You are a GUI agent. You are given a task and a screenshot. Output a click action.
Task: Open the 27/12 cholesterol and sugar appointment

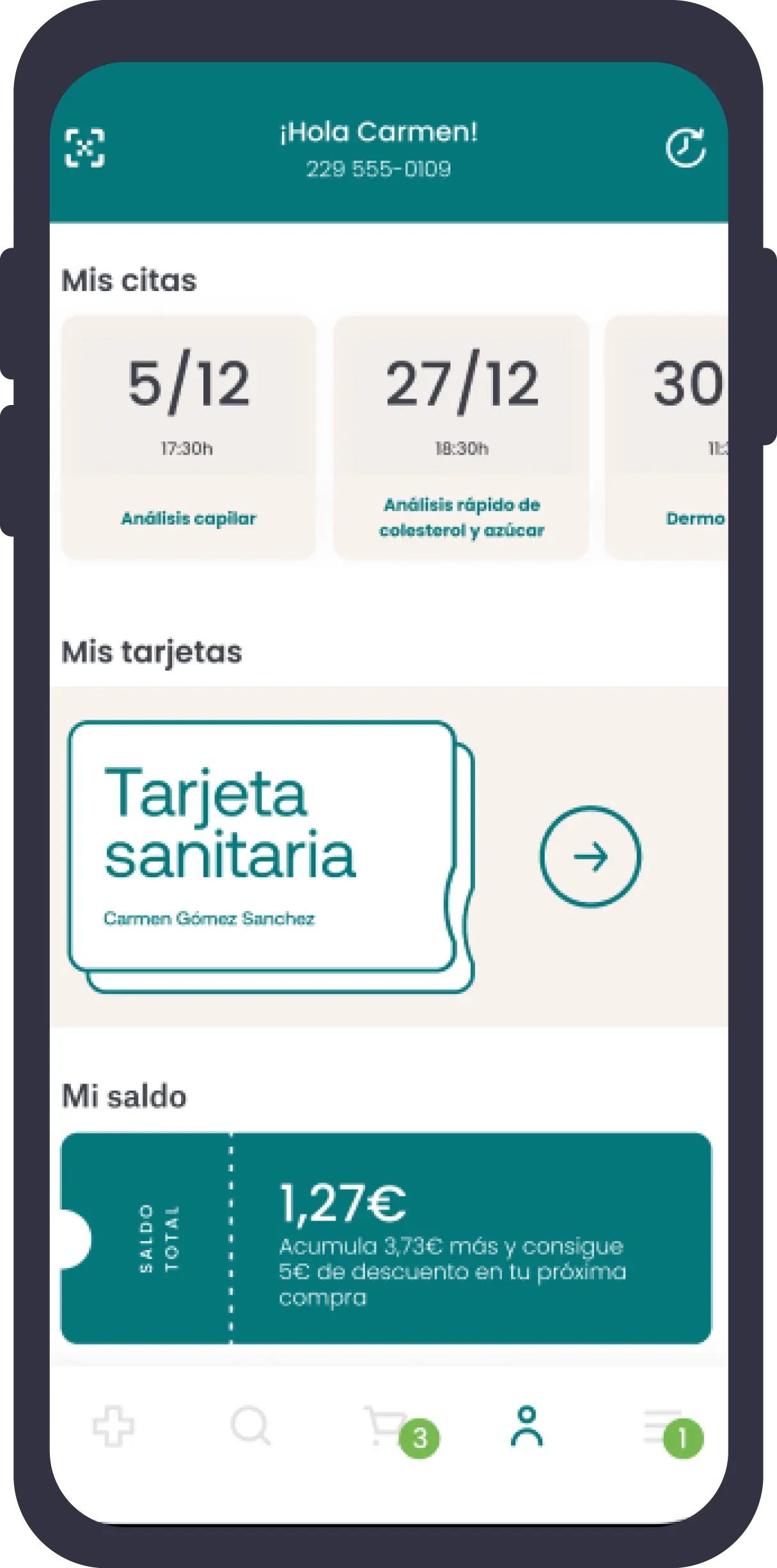461,438
